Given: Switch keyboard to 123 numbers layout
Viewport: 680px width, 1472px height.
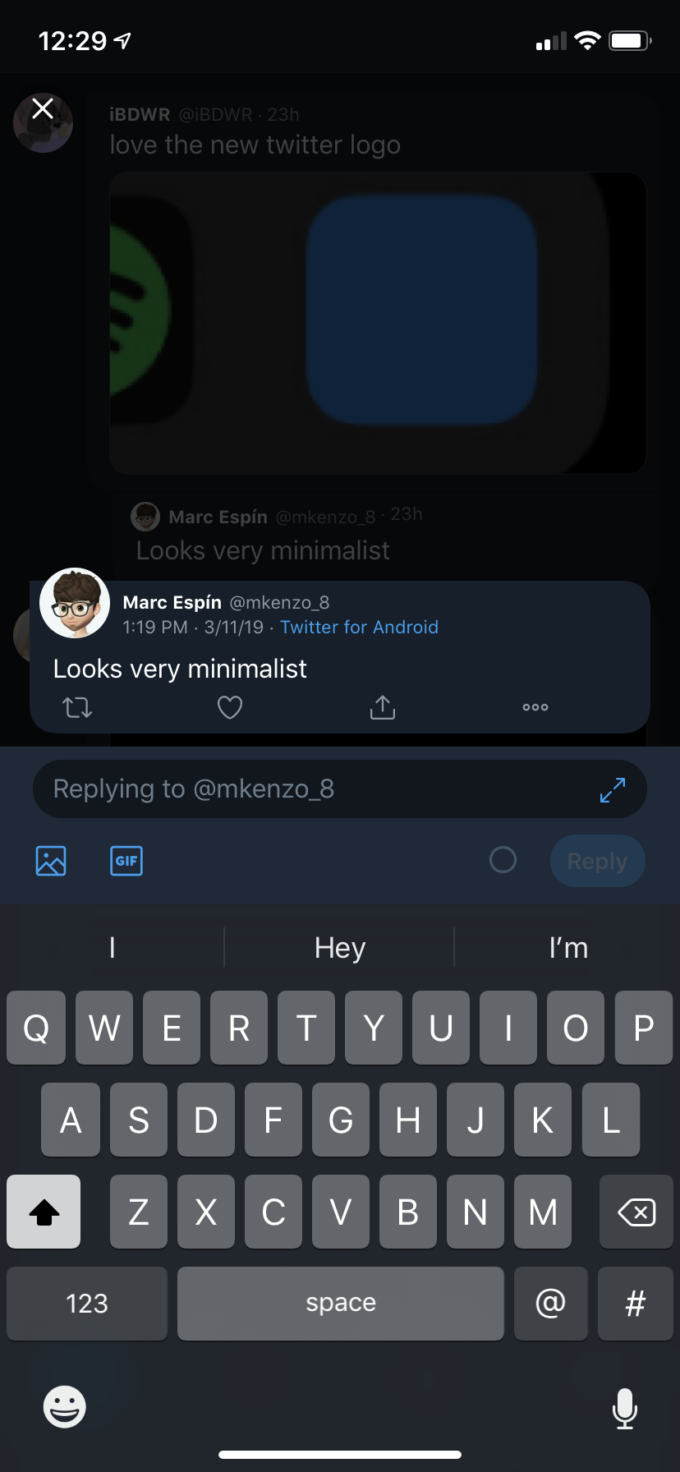Looking at the screenshot, I should coord(87,1303).
